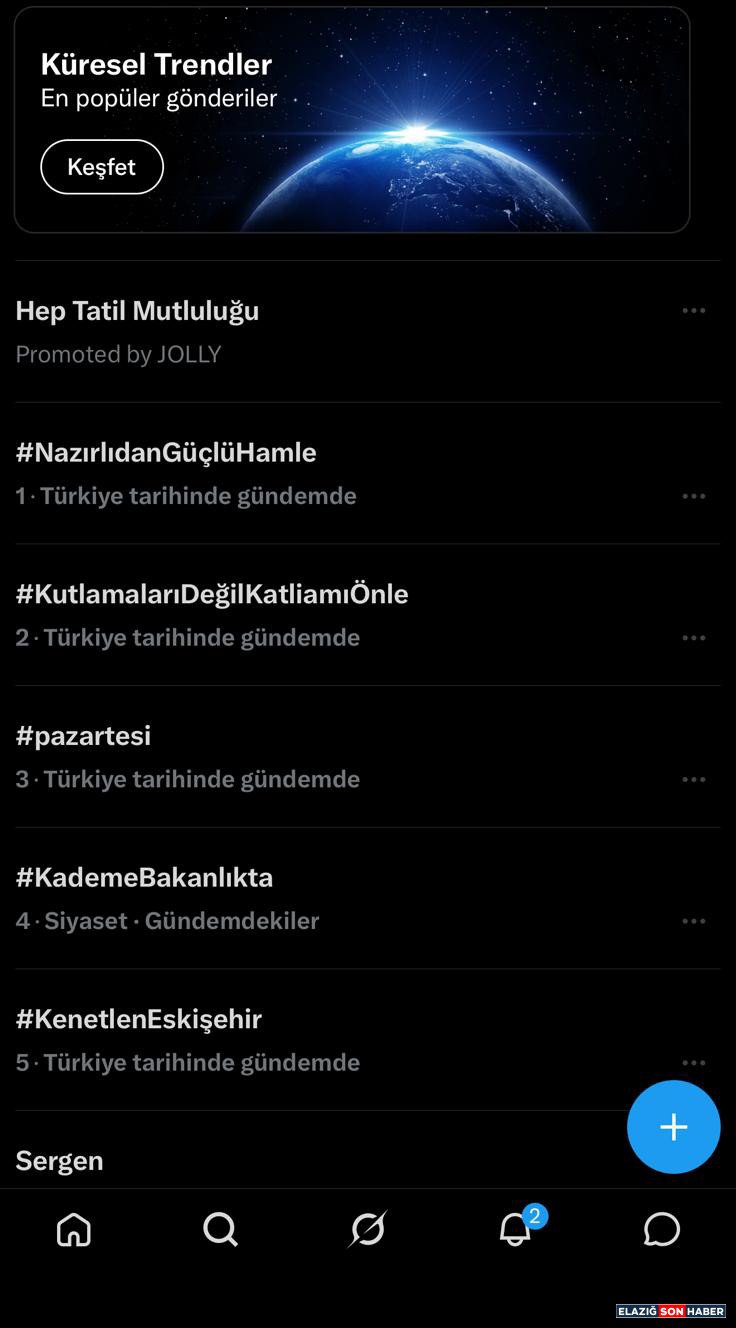
Task: Open the #pazartesi trending topic
Action: 84,736
